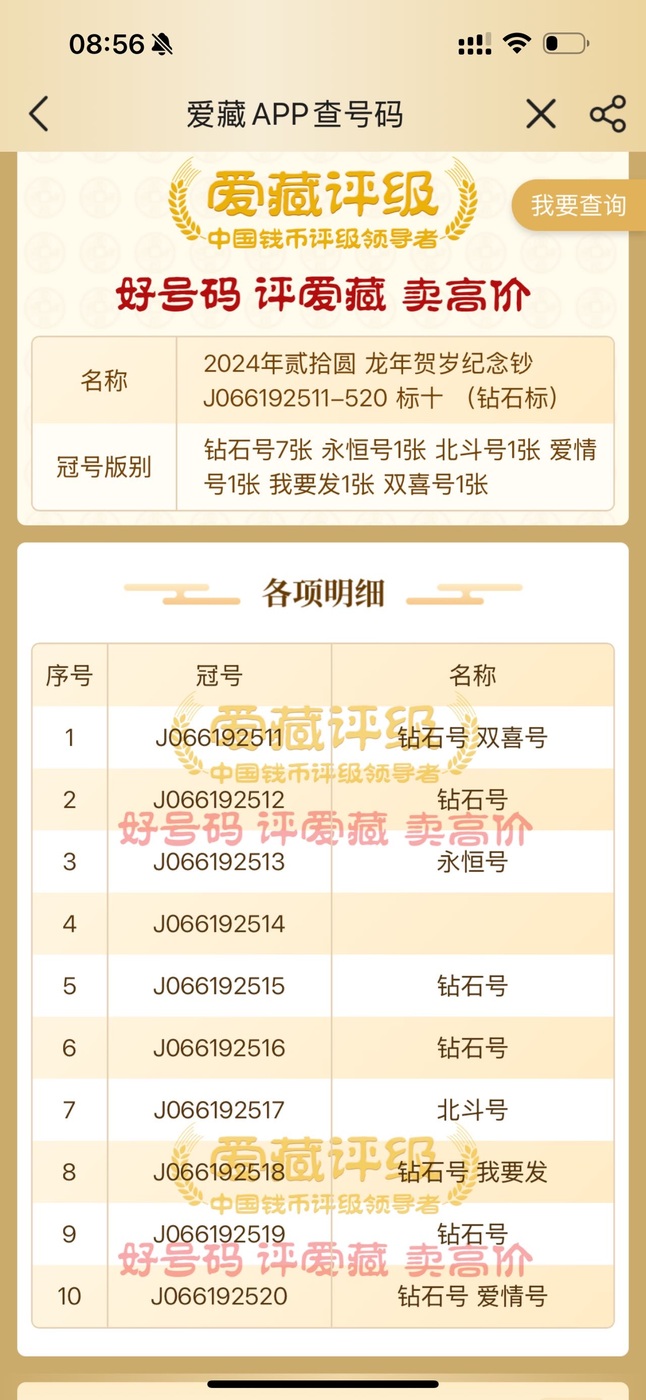The width and height of the screenshot is (646, 1400).
Task: Tap the 我要查询 button
Action: [x=579, y=206]
